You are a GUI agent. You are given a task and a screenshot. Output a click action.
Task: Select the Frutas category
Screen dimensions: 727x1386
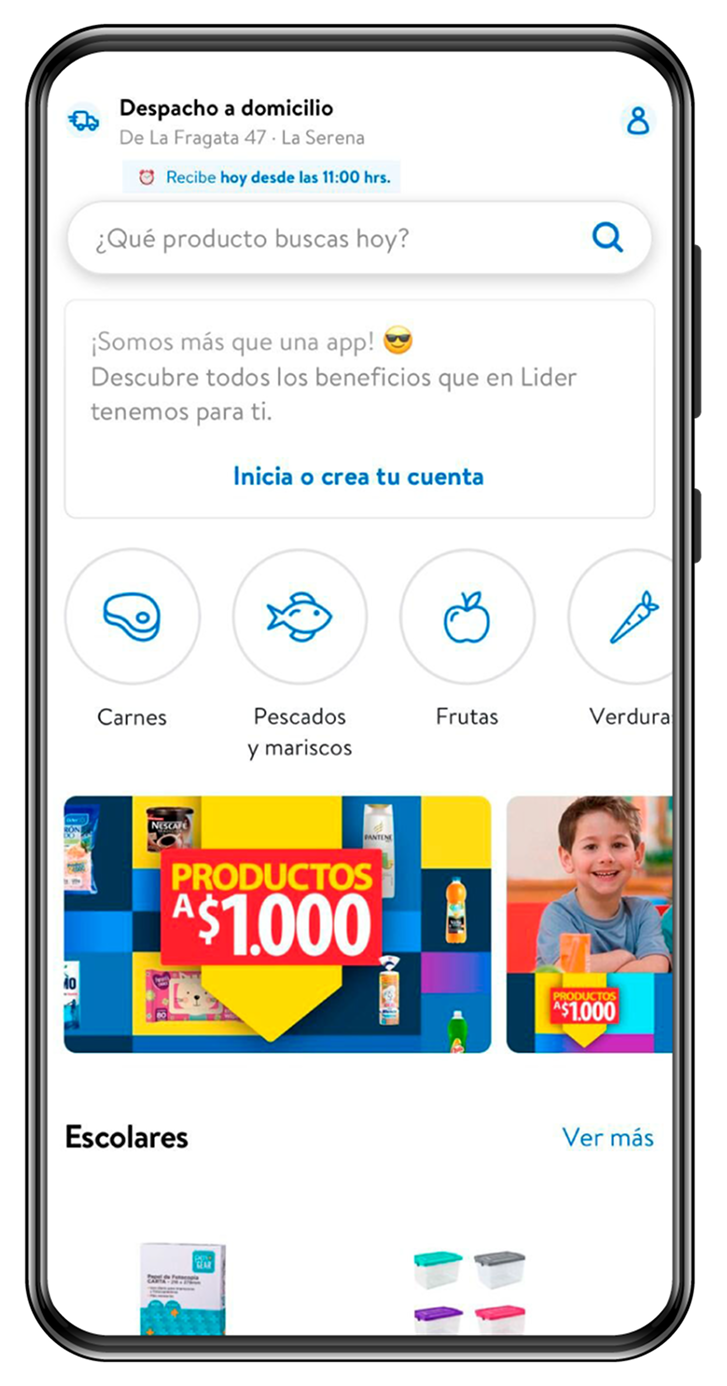[x=467, y=617]
